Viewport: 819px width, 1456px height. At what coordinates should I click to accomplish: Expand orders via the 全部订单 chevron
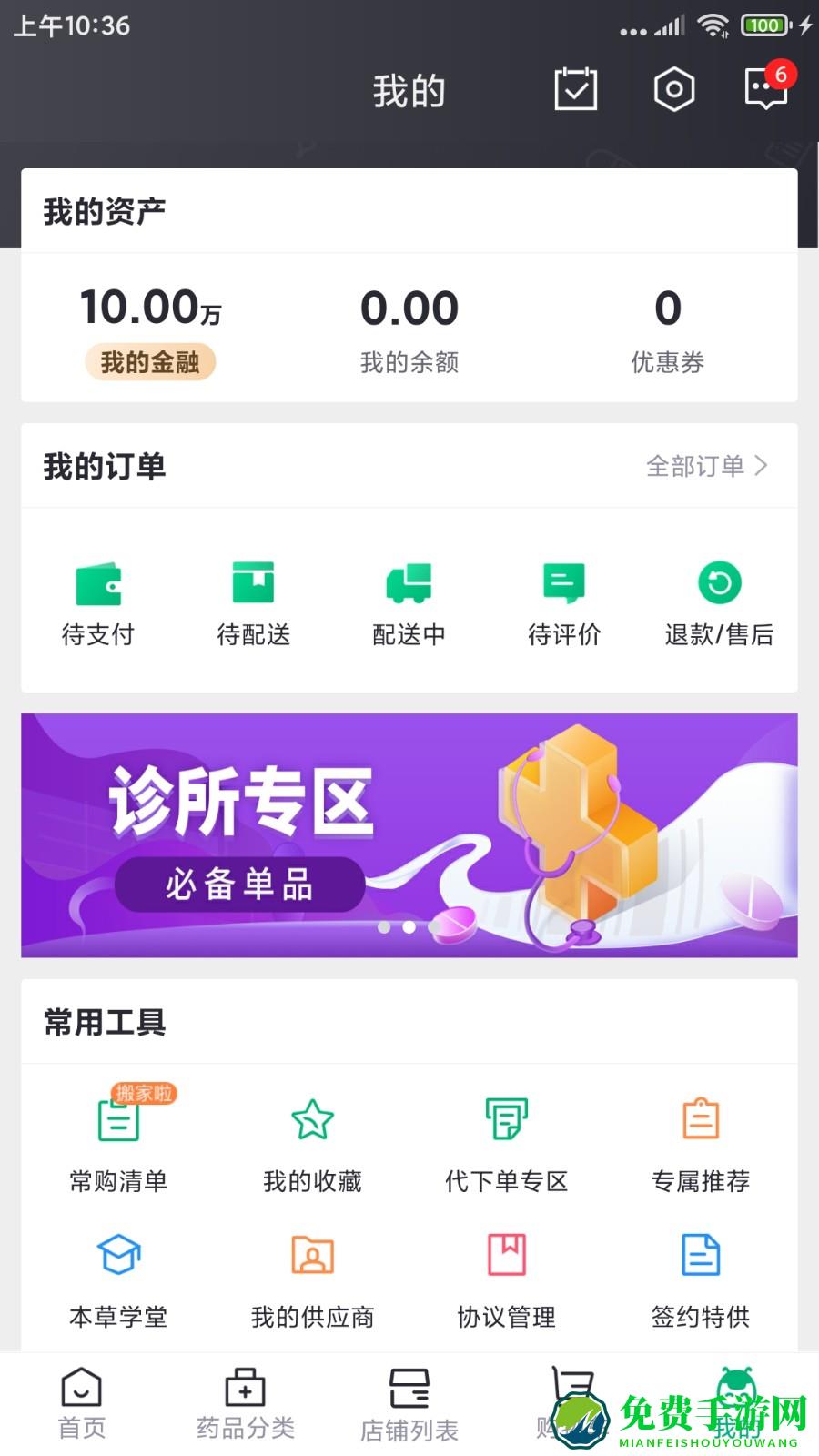764,466
